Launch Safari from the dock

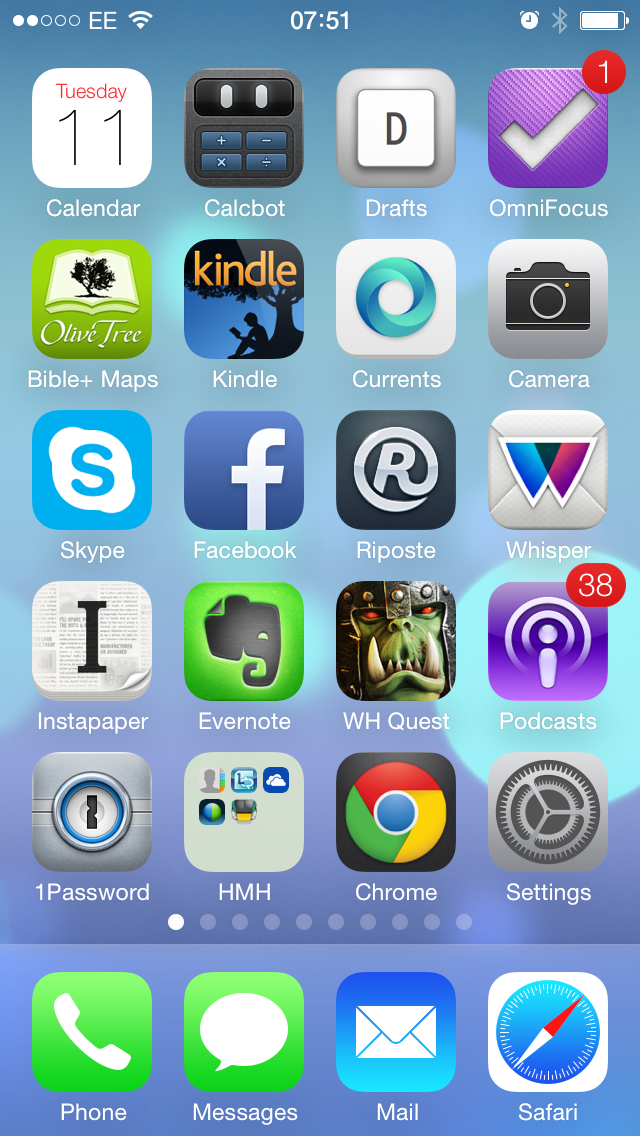[x=548, y=1032]
